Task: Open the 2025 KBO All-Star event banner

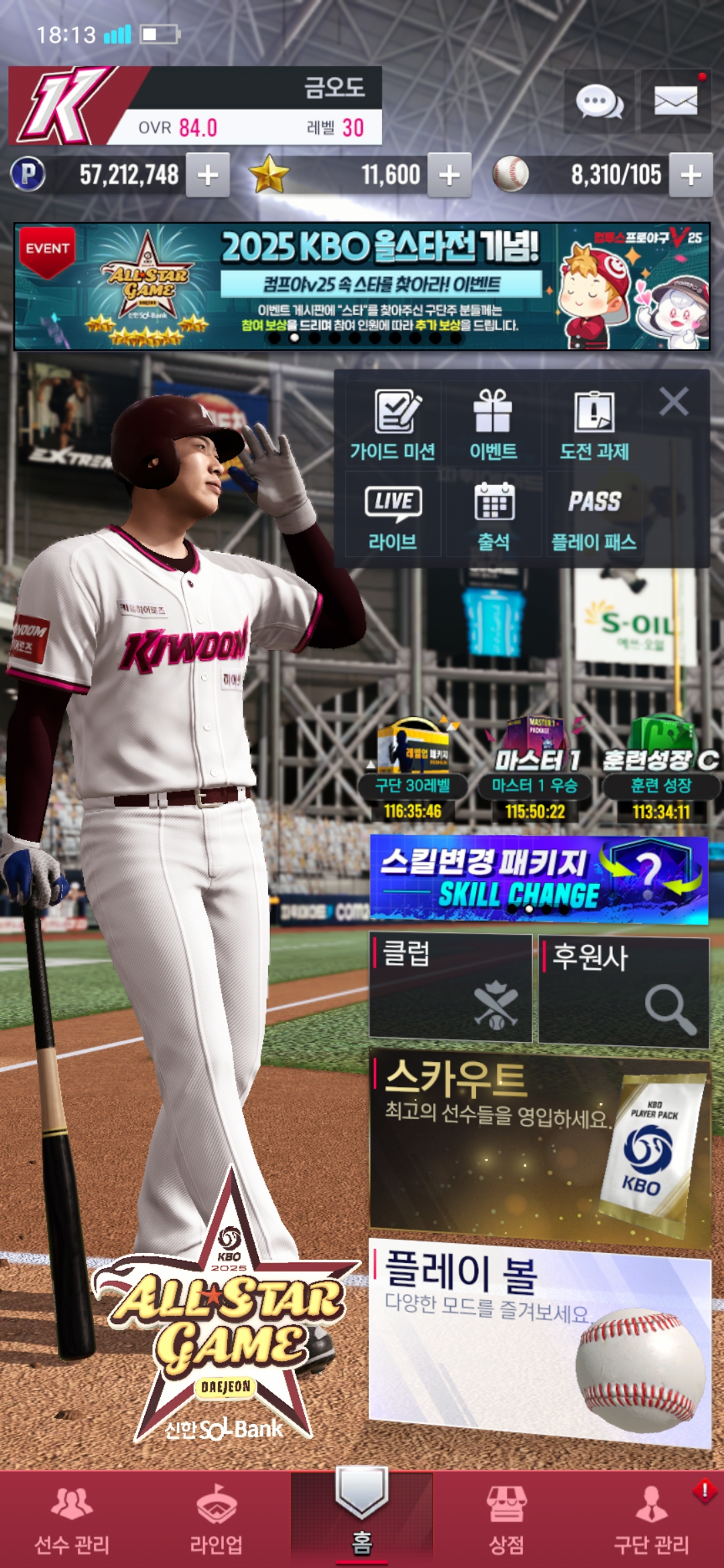Action: (x=362, y=286)
